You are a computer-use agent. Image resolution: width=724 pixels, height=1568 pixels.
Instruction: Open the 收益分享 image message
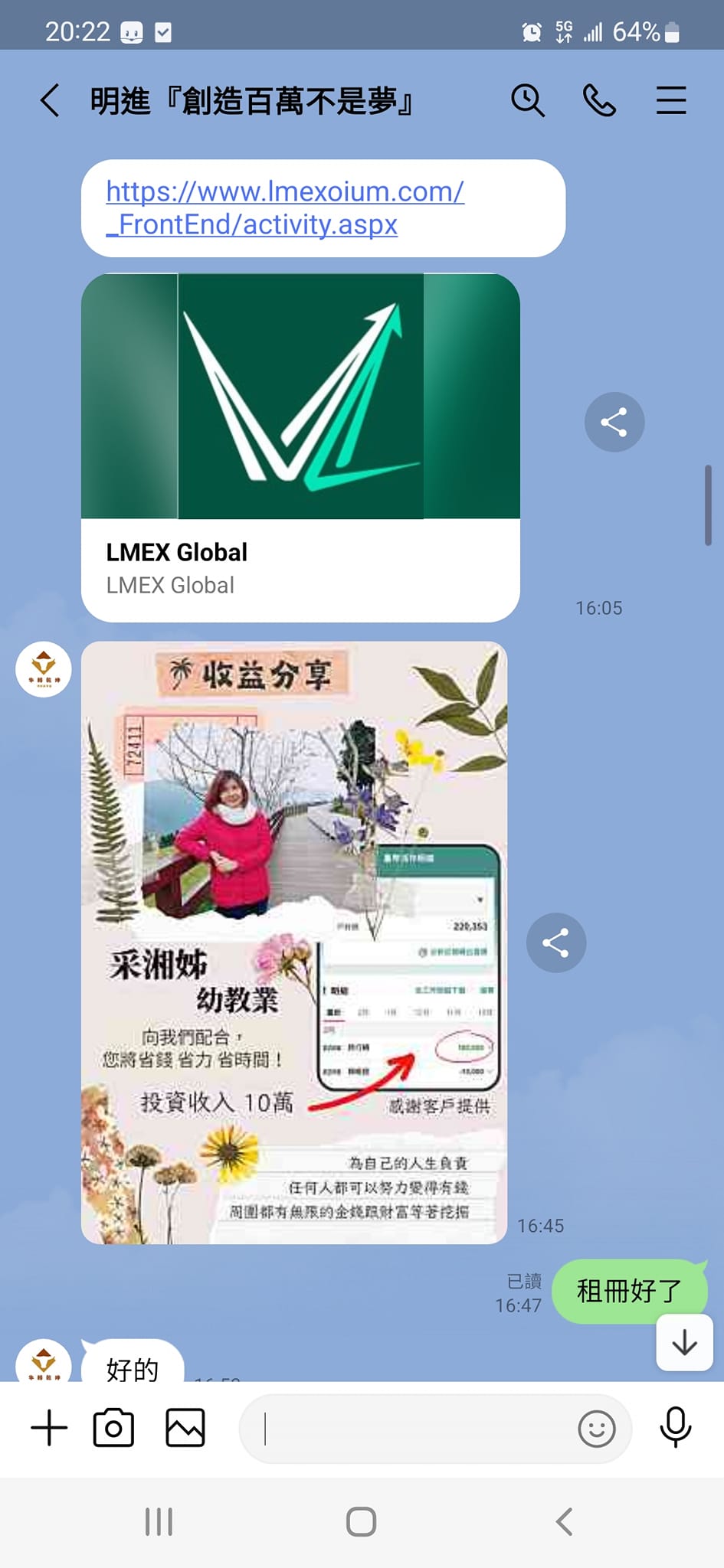294,942
